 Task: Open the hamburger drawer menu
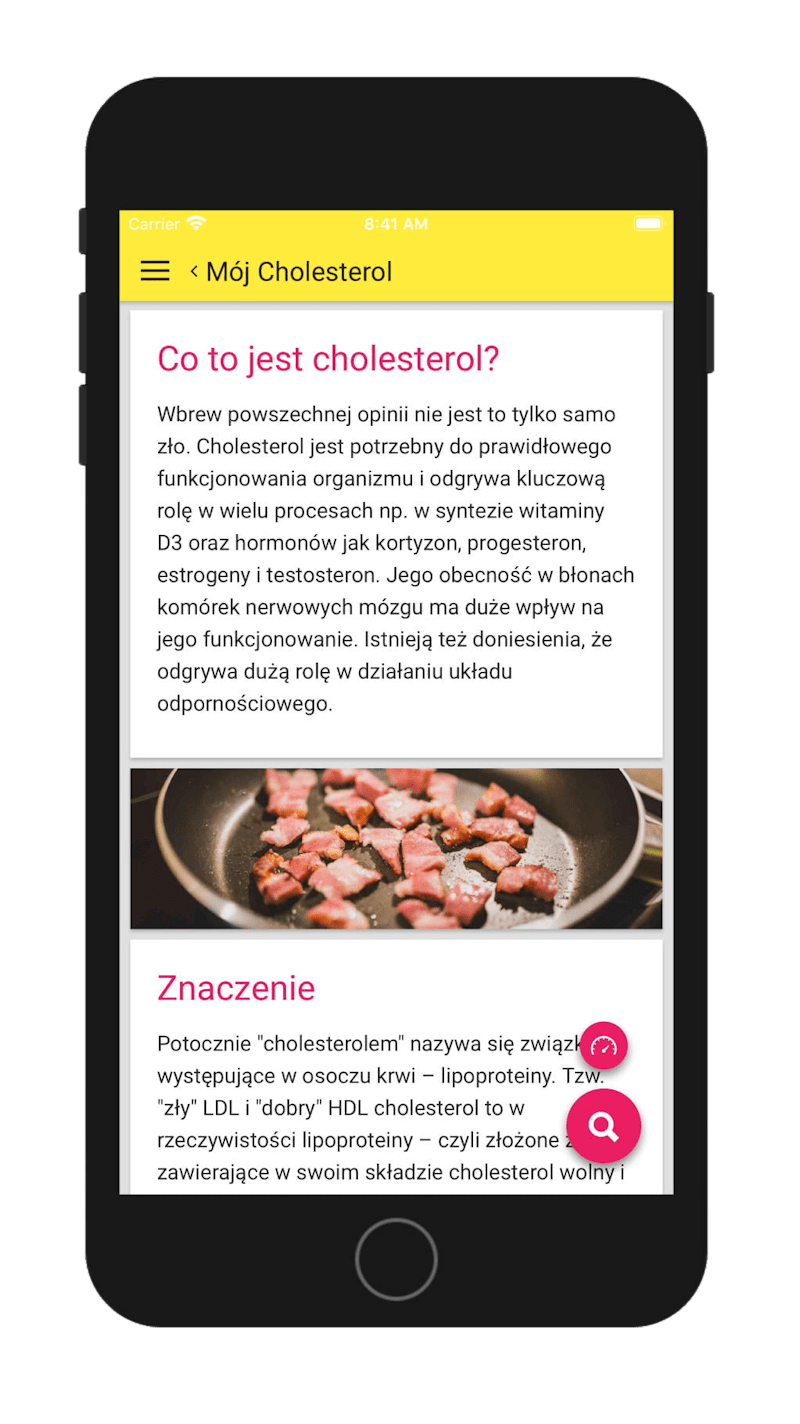click(x=155, y=271)
